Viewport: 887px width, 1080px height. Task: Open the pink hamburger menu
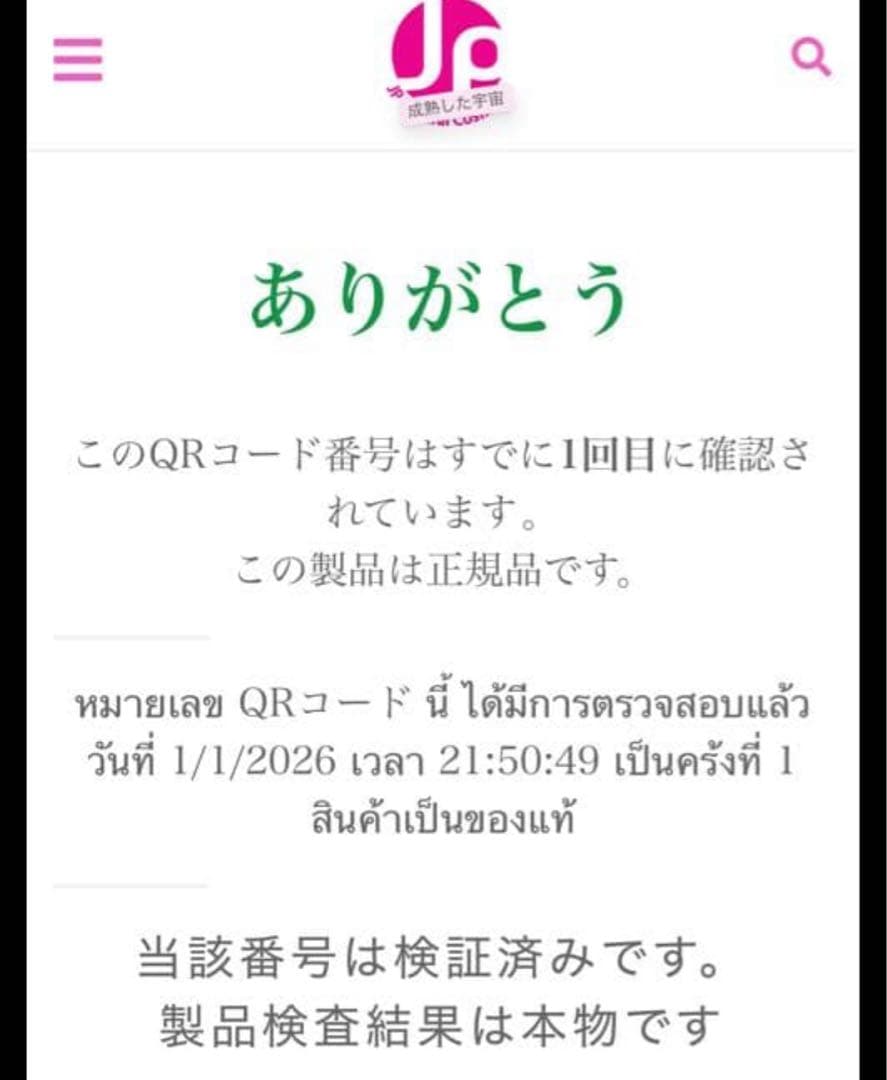pyautogui.click(x=78, y=60)
